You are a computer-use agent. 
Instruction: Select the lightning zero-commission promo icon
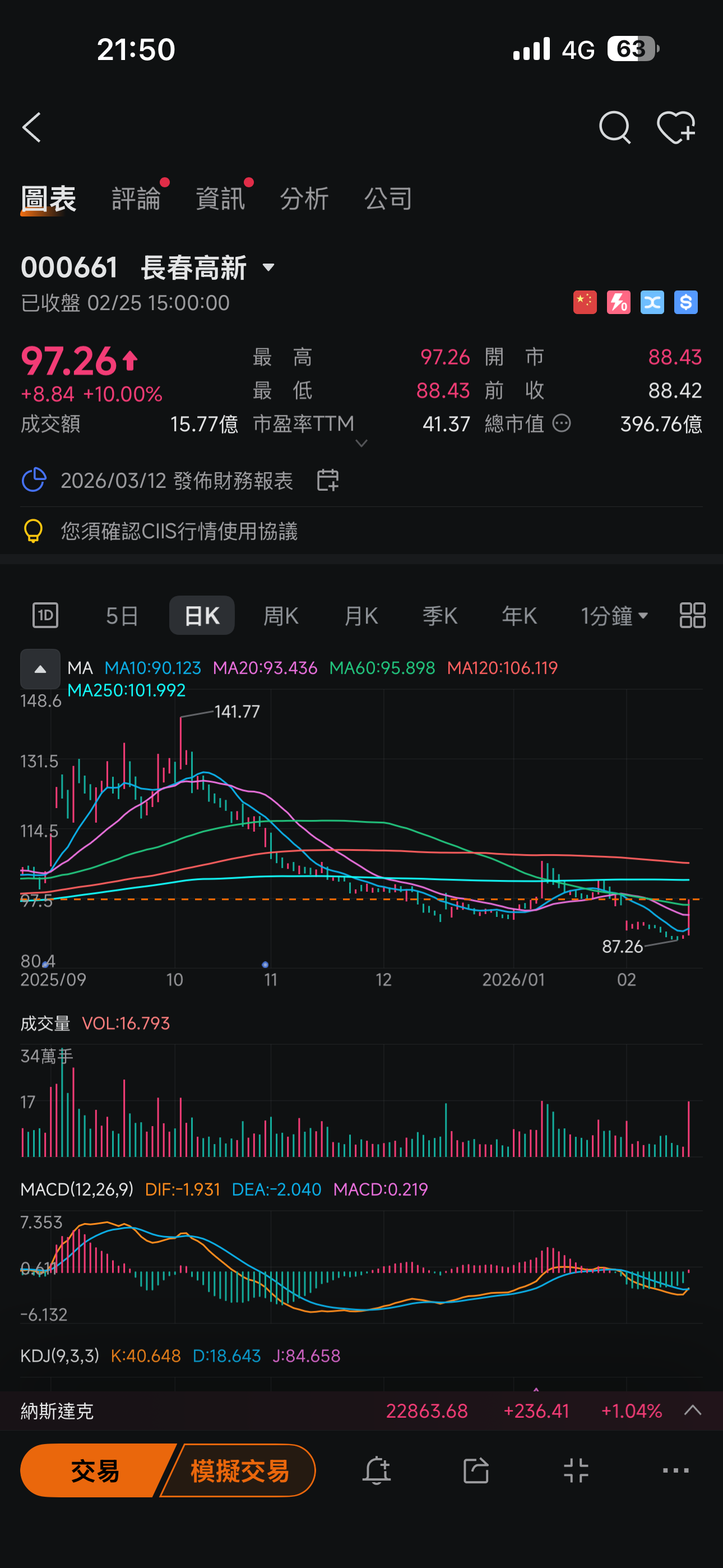pyautogui.click(x=618, y=302)
